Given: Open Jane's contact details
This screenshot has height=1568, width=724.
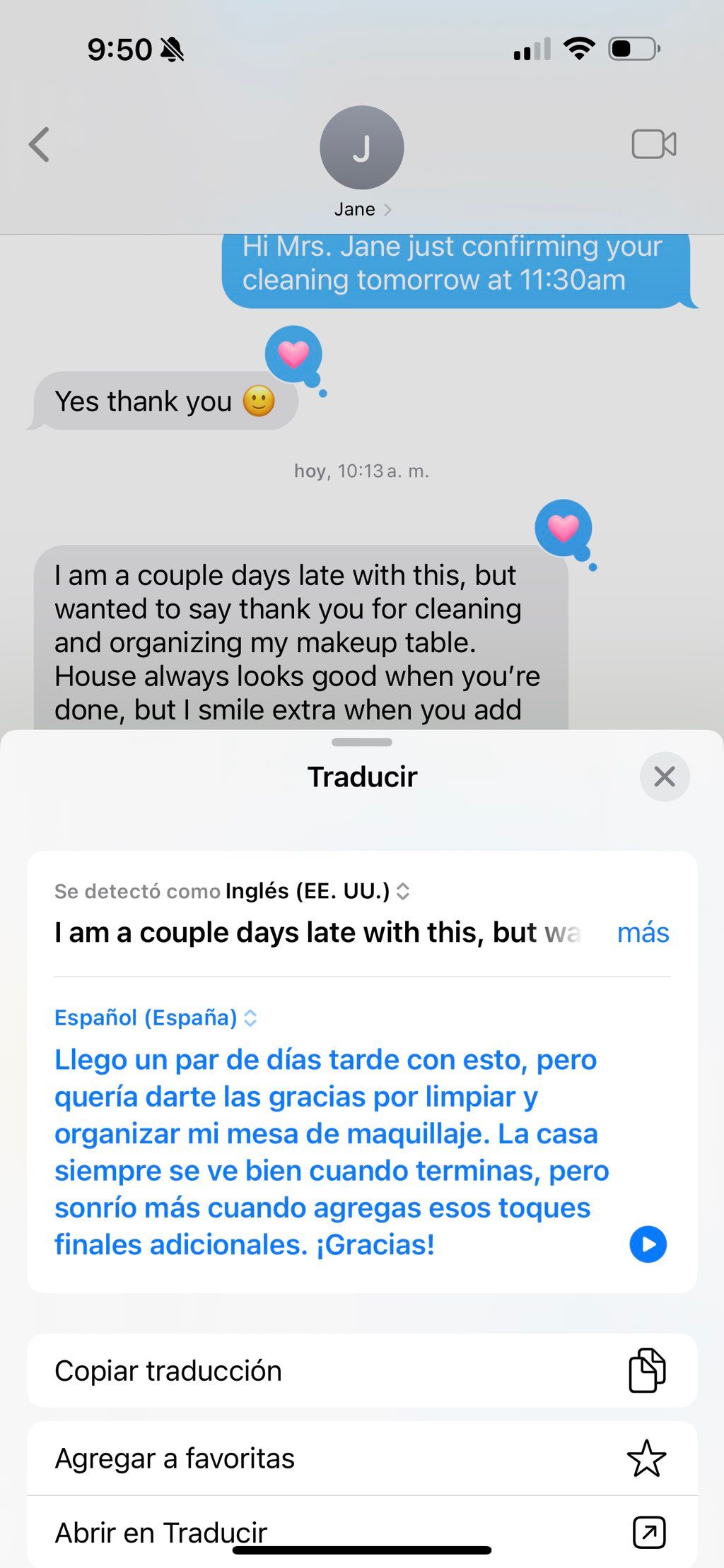Looking at the screenshot, I should pos(361,163).
